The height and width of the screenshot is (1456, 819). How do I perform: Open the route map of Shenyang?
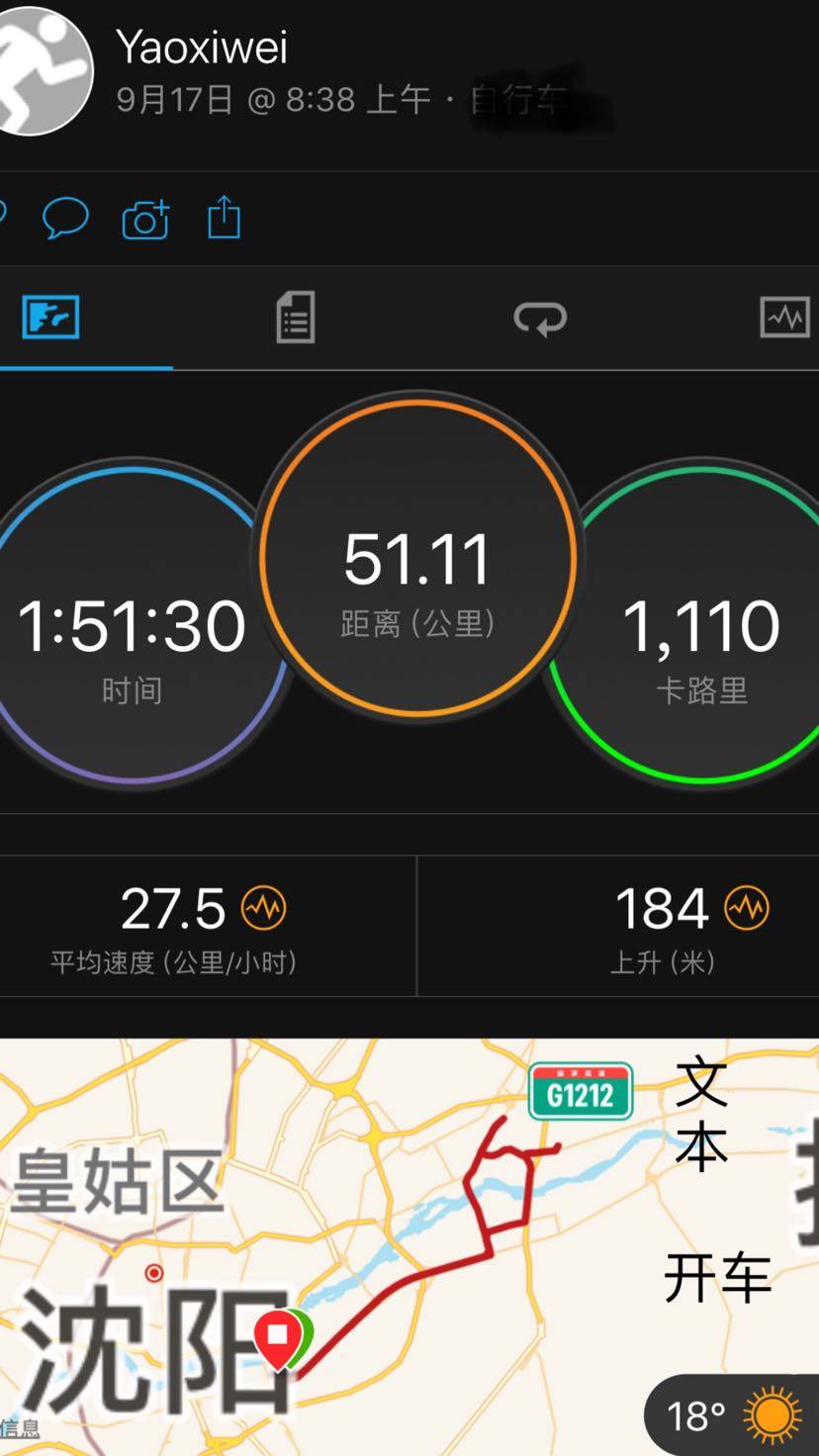pyautogui.click(x=396, y=1236)
